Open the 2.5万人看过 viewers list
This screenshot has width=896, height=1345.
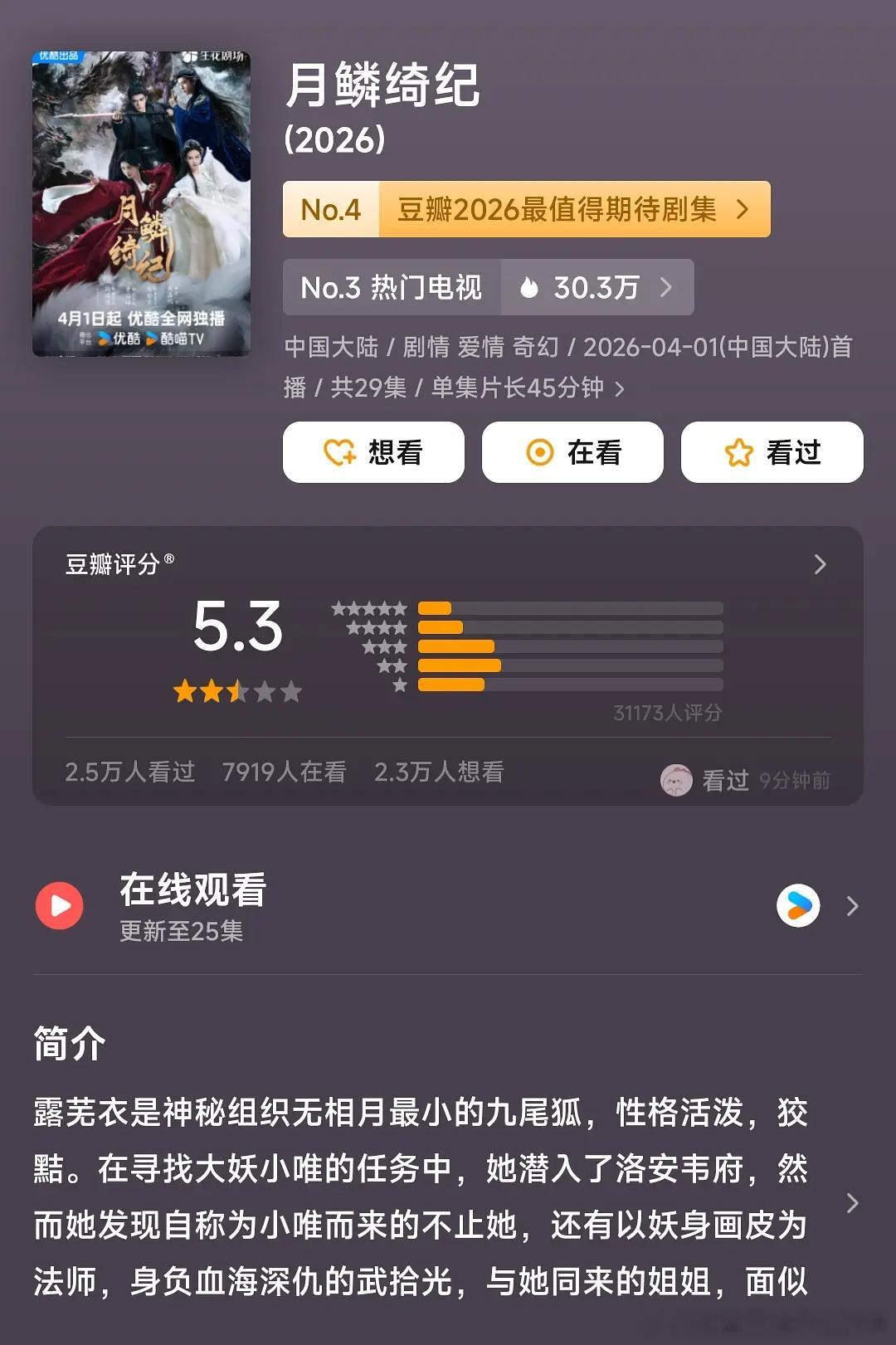[x=130, y=772]
